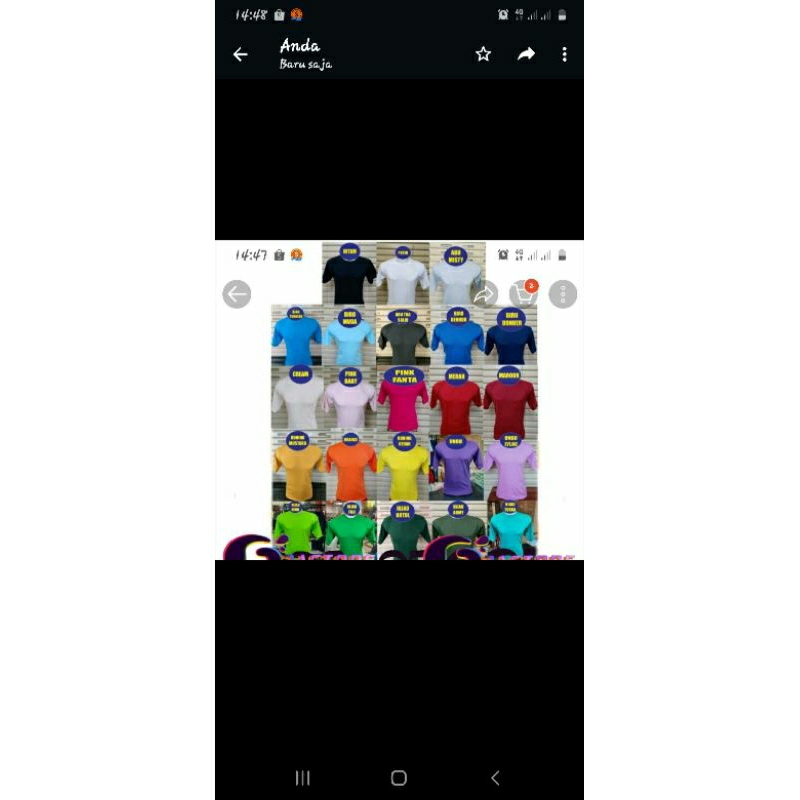Go to the home screen
The image size is (800, 800).
coord(399,778)
